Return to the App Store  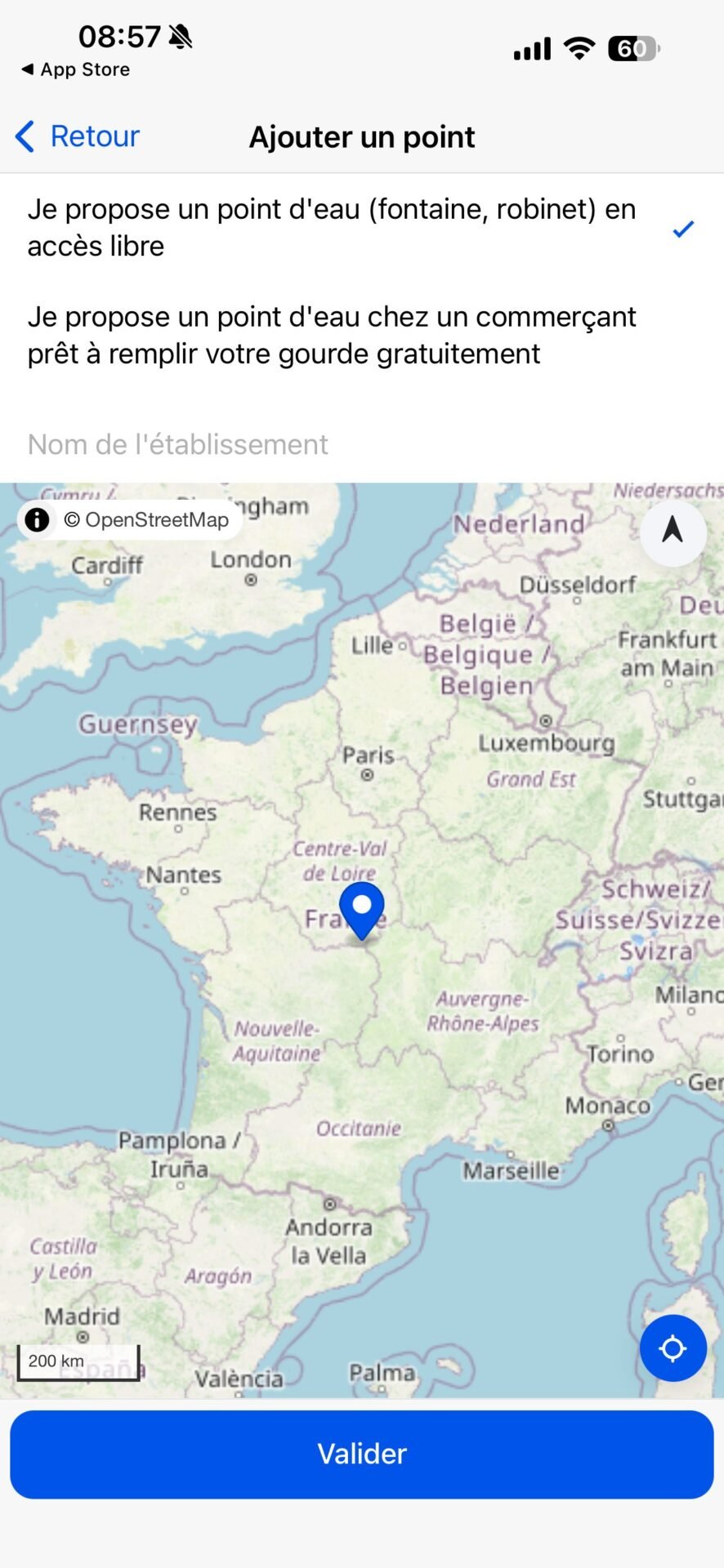(x=75, y=69)
